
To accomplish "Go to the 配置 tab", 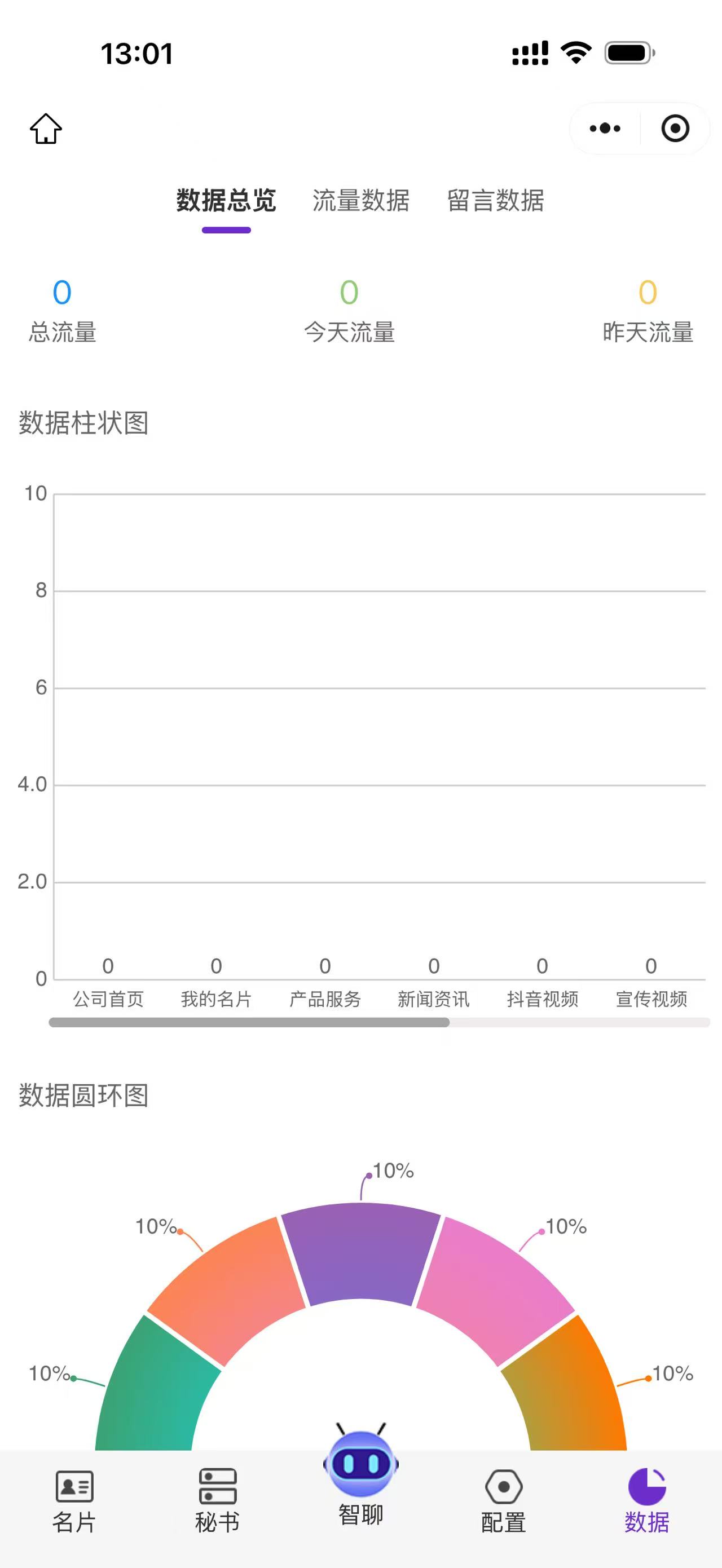I will coord(504,1500).
